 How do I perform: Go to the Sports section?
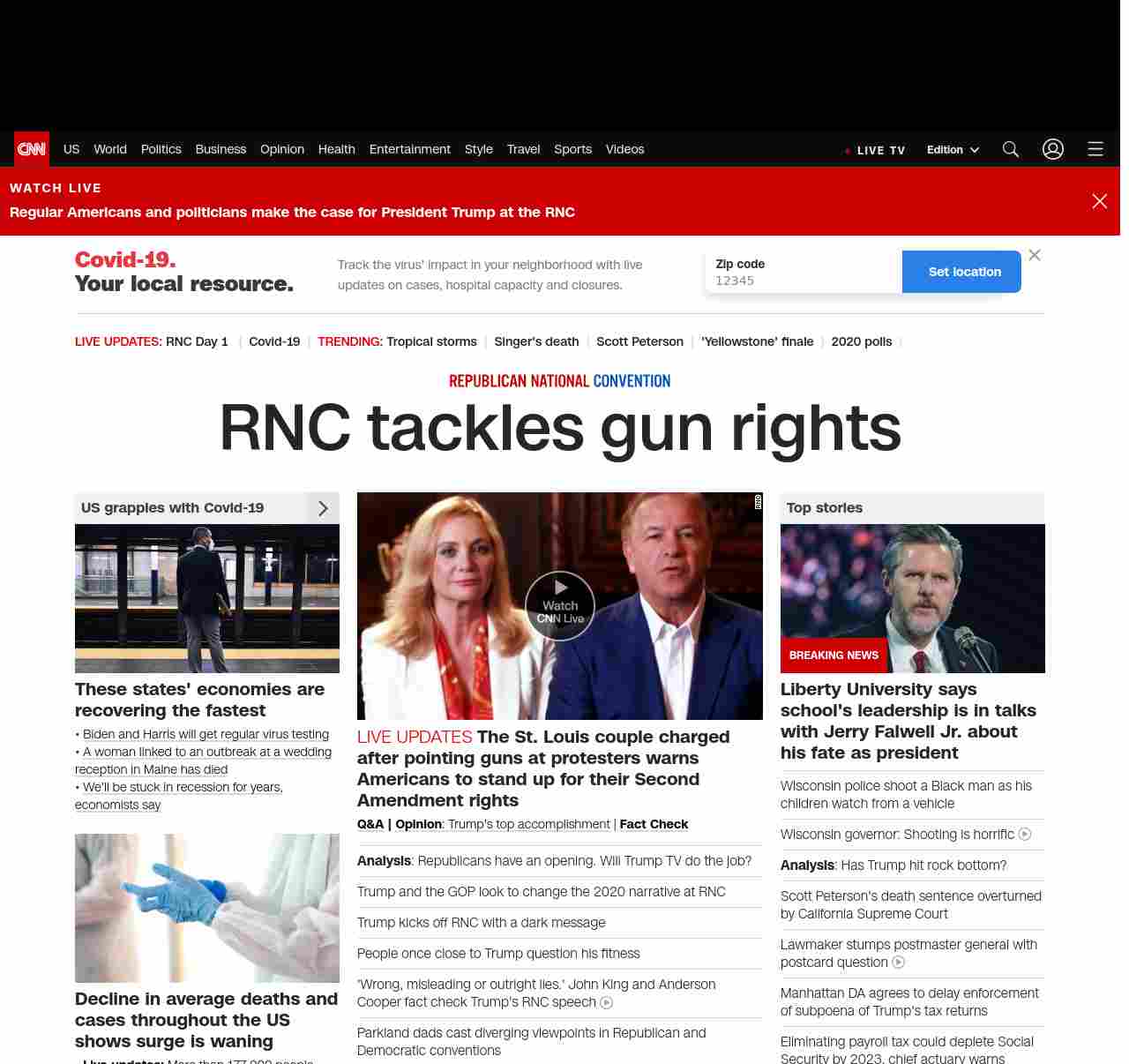click(x=572, y=149)
